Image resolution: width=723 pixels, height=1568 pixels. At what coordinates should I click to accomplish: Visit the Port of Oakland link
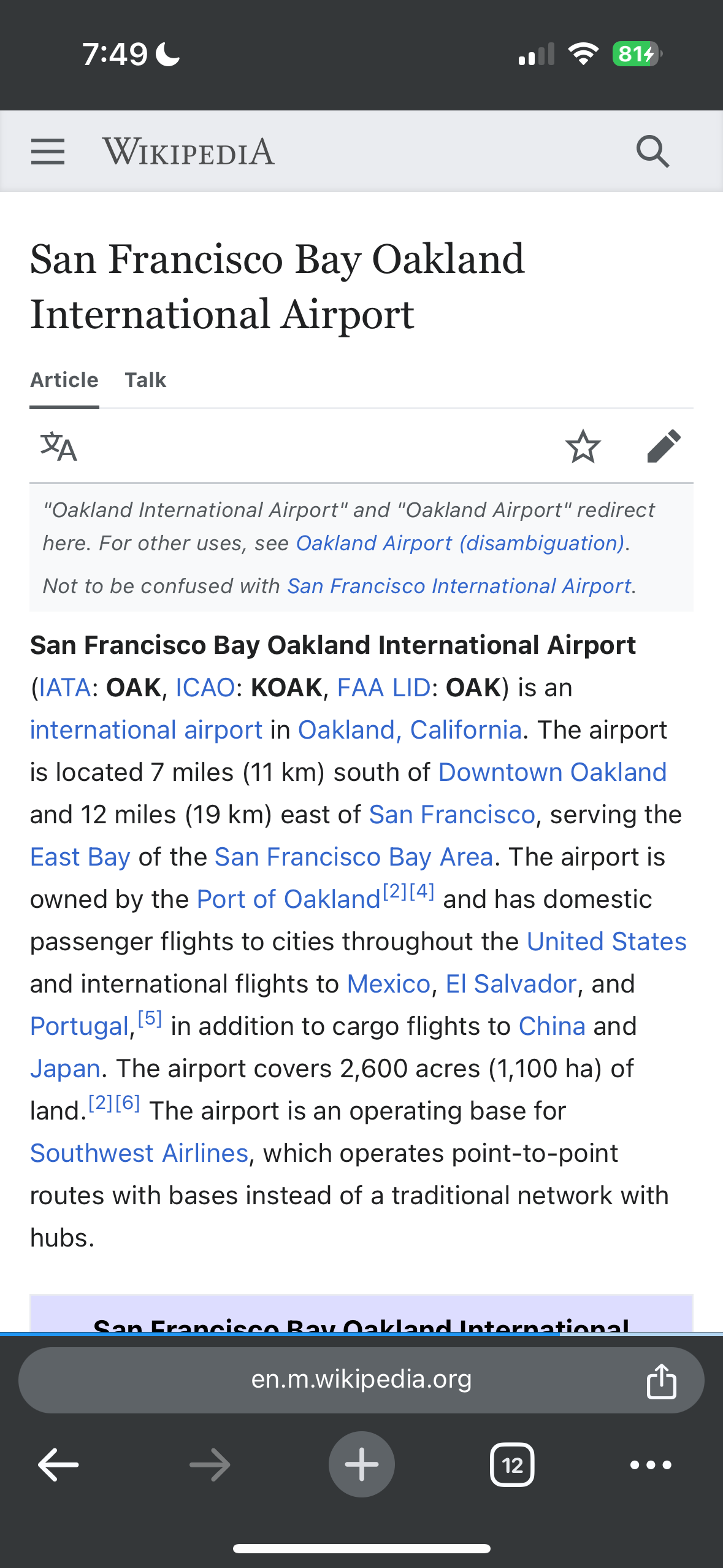(x=289, y=899)
